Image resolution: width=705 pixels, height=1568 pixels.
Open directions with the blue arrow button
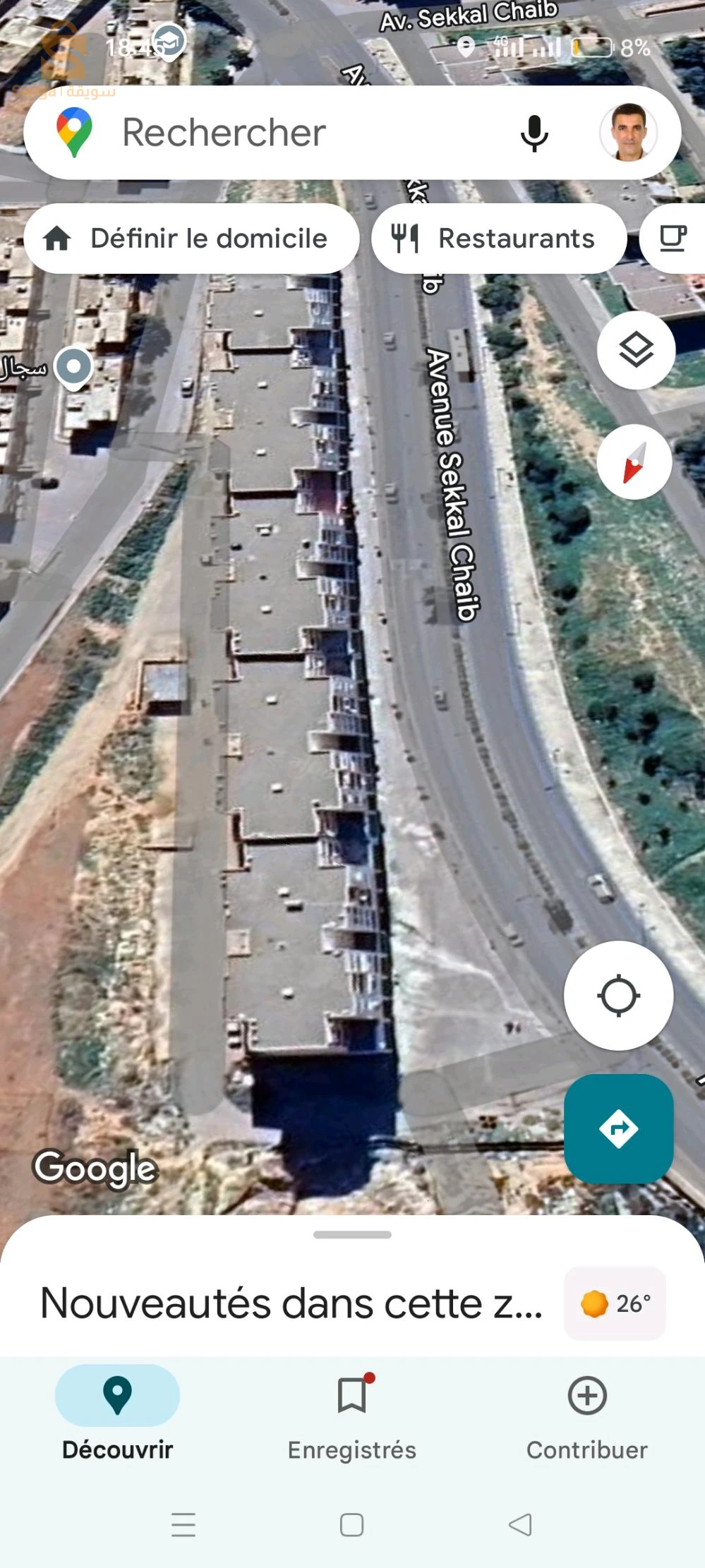618,1128
